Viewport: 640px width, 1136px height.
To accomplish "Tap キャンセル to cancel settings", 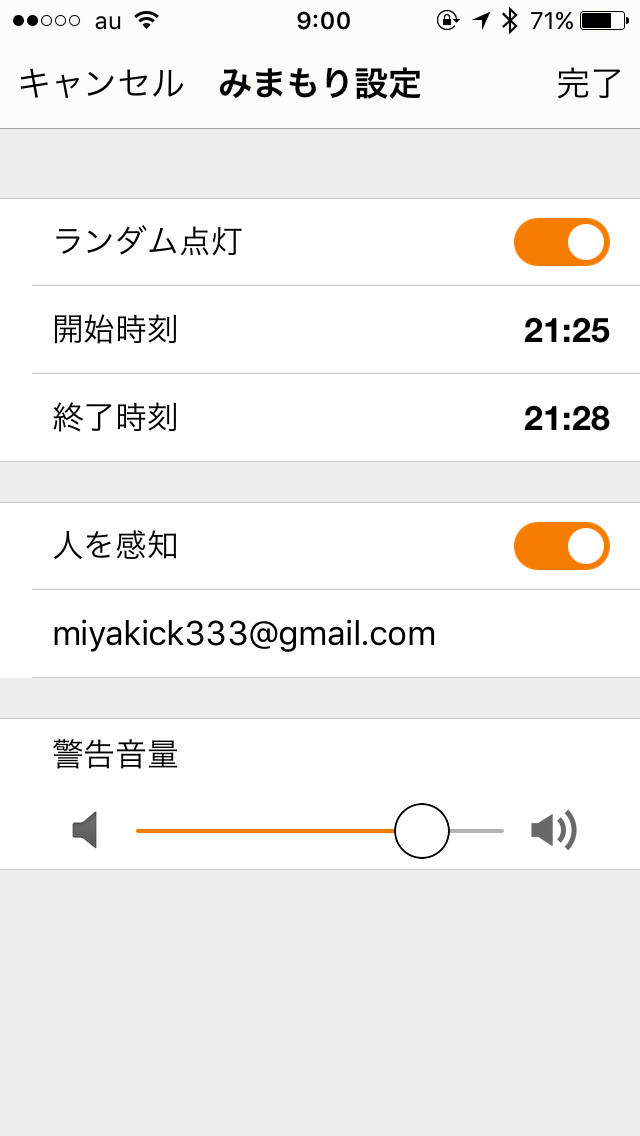I will pyautogui.click(x=101, y=85).
